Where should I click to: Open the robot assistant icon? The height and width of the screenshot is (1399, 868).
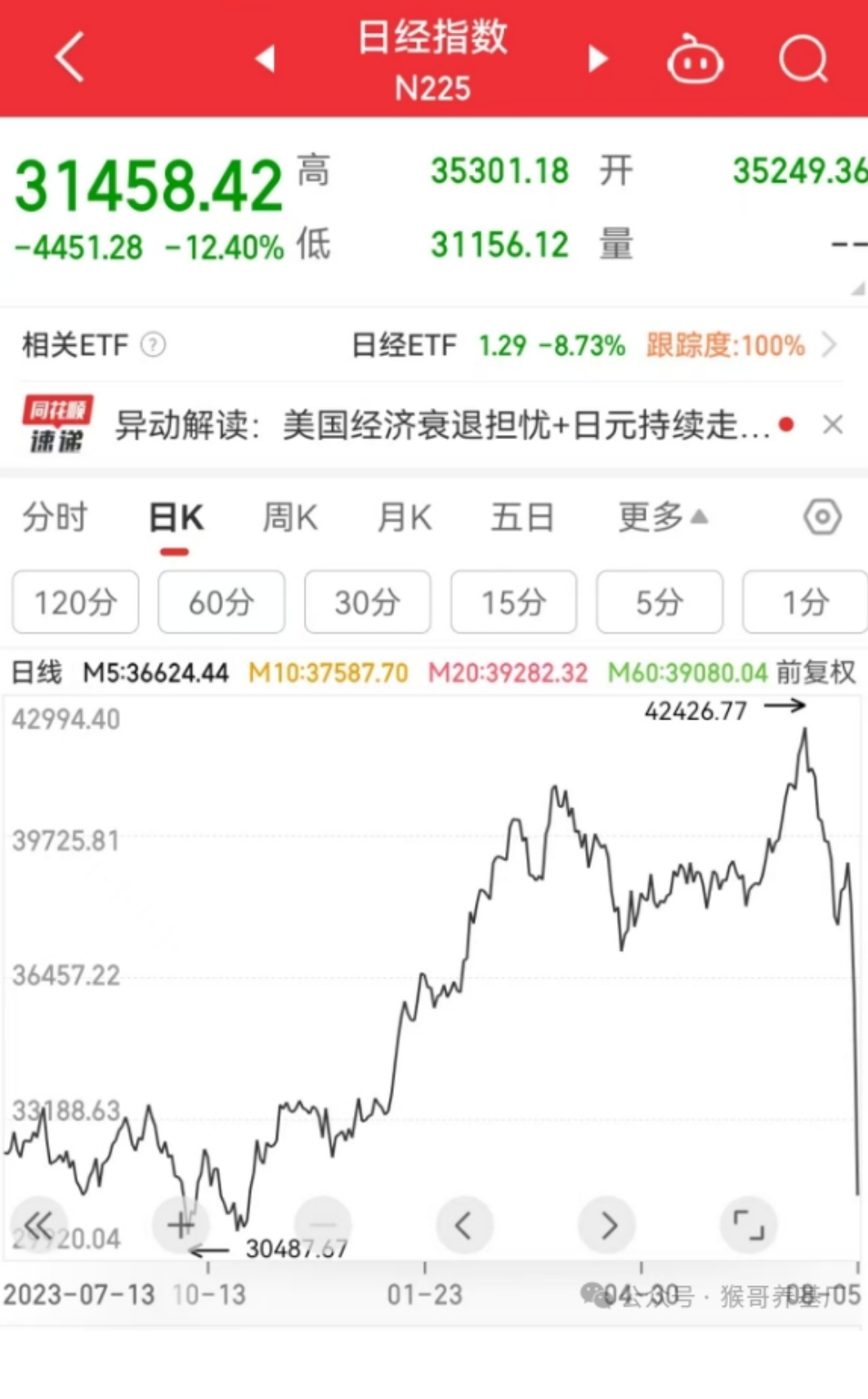[x=695, y=59]
